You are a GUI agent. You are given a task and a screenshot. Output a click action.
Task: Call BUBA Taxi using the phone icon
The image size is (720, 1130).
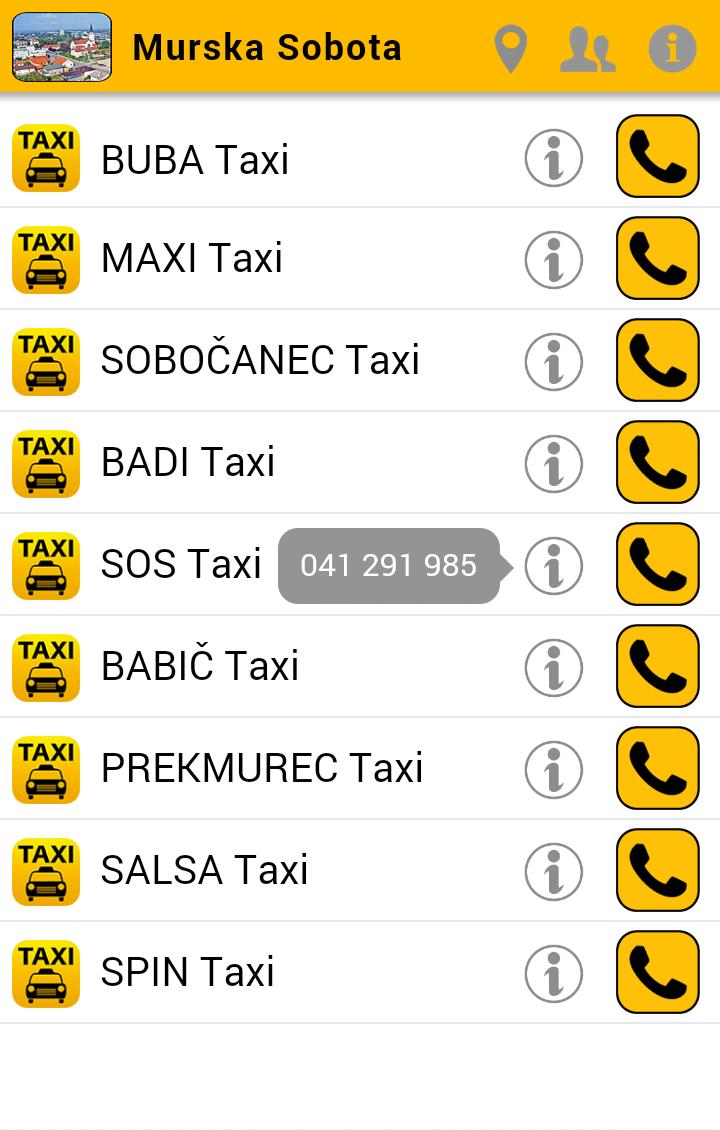point(657,157)
